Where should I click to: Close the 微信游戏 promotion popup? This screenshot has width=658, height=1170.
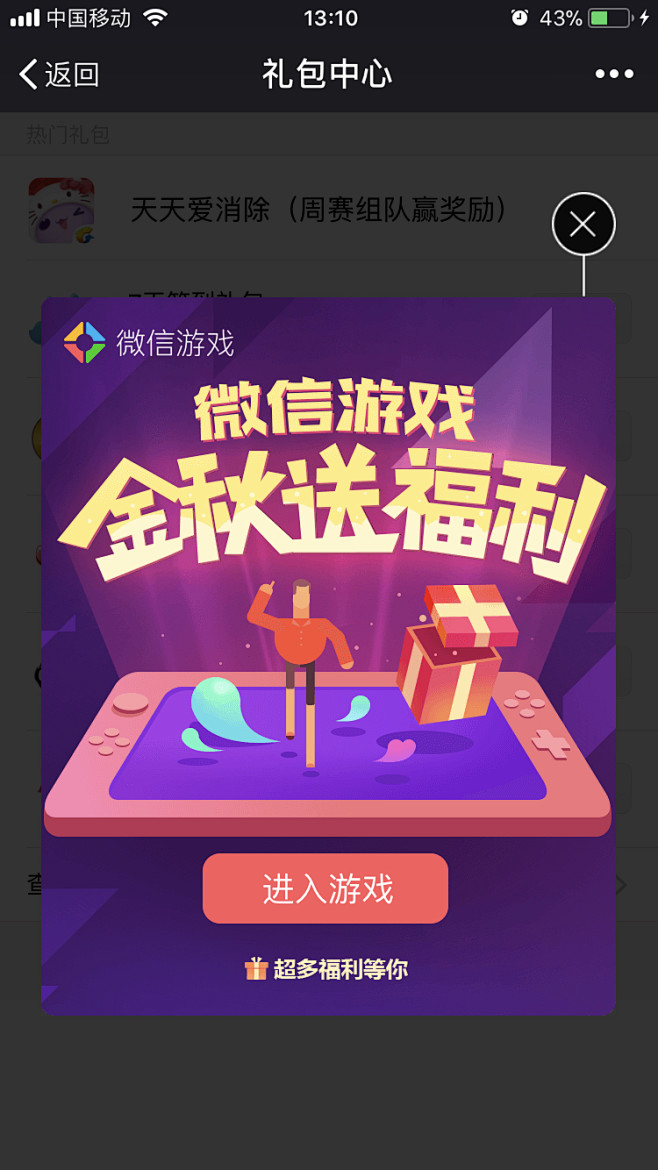pos(583,224)
